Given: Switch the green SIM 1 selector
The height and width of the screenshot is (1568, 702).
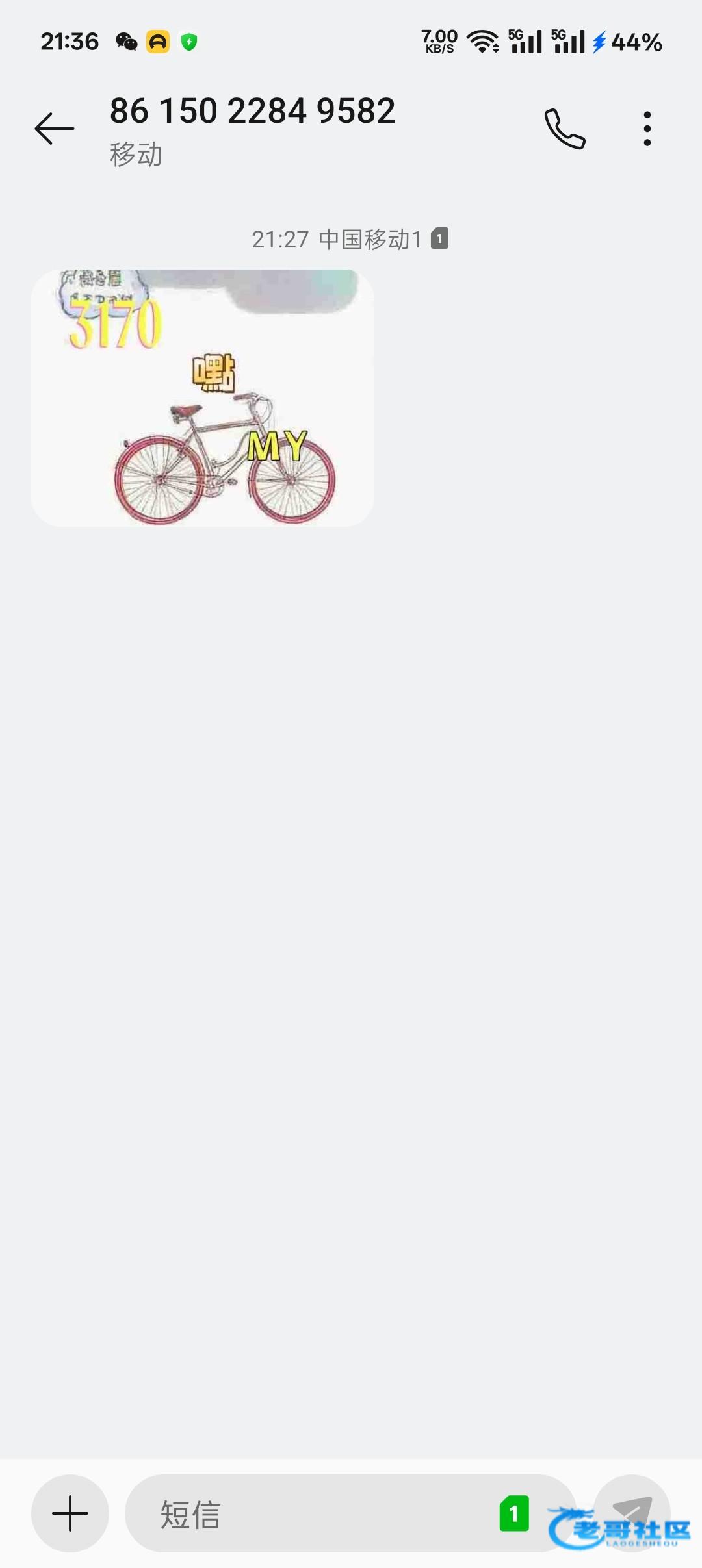Looking at the screenshot, I should pyautogui.click(x=514, y=1513).
